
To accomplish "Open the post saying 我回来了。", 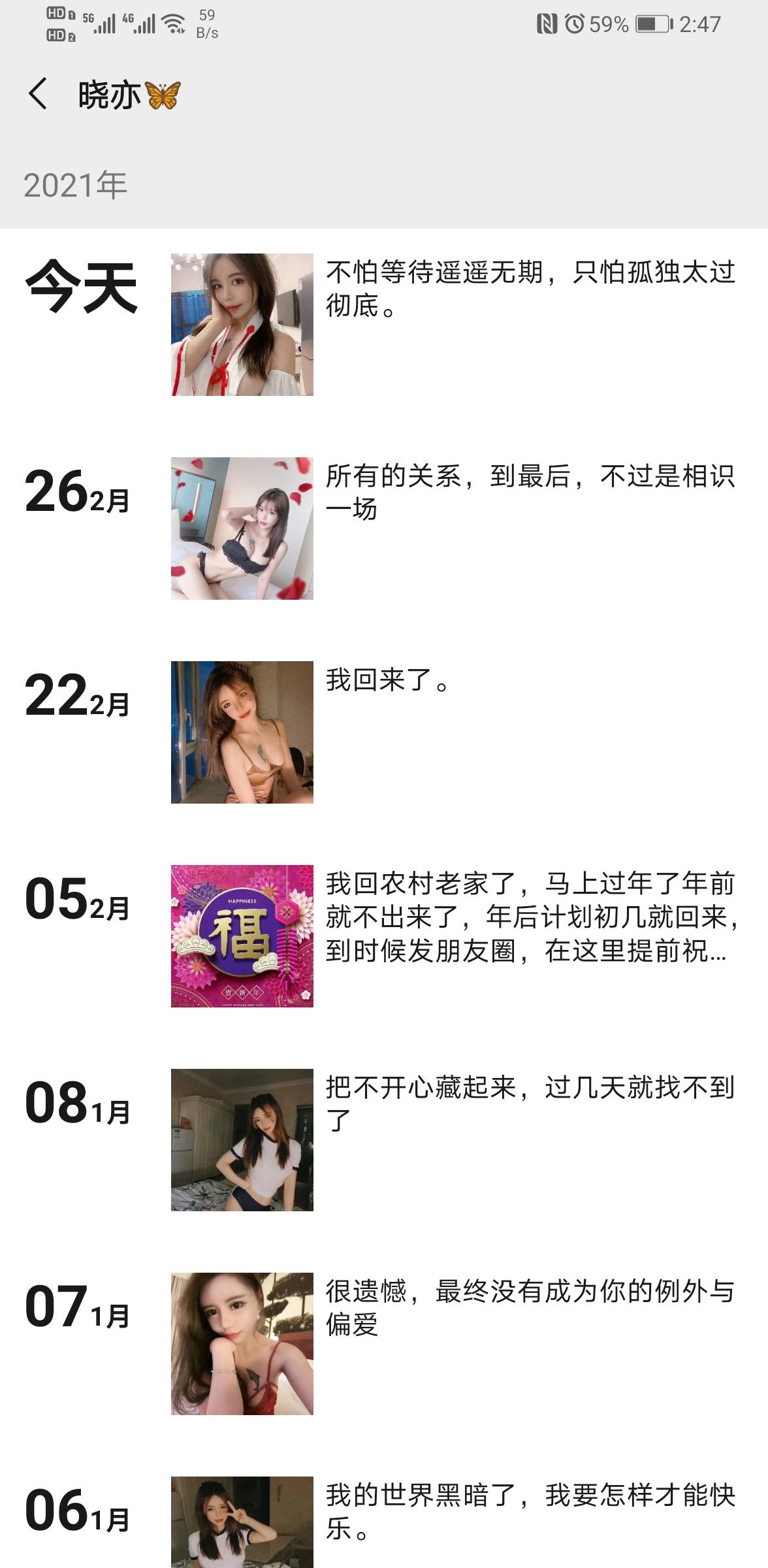I will [x=388, y=681].
